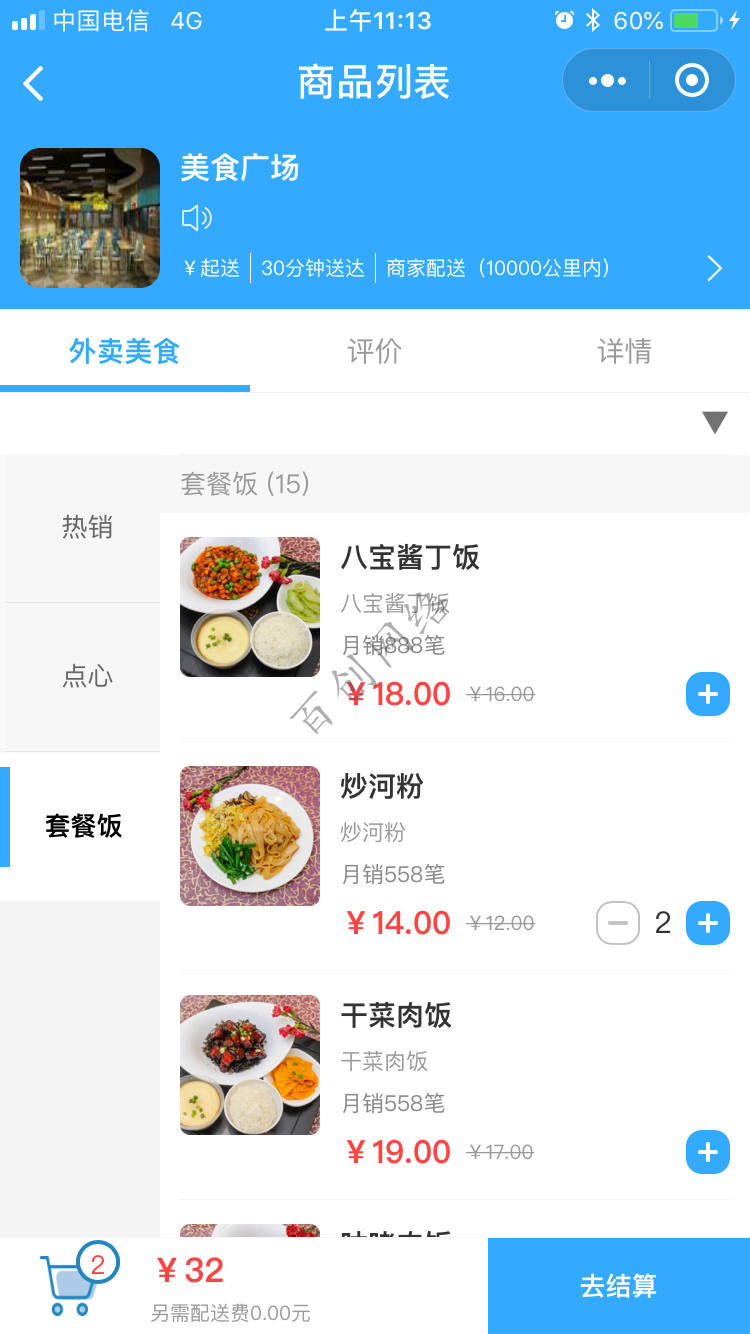Add 八宝酱丁饭 to the cart

(707, 694)
